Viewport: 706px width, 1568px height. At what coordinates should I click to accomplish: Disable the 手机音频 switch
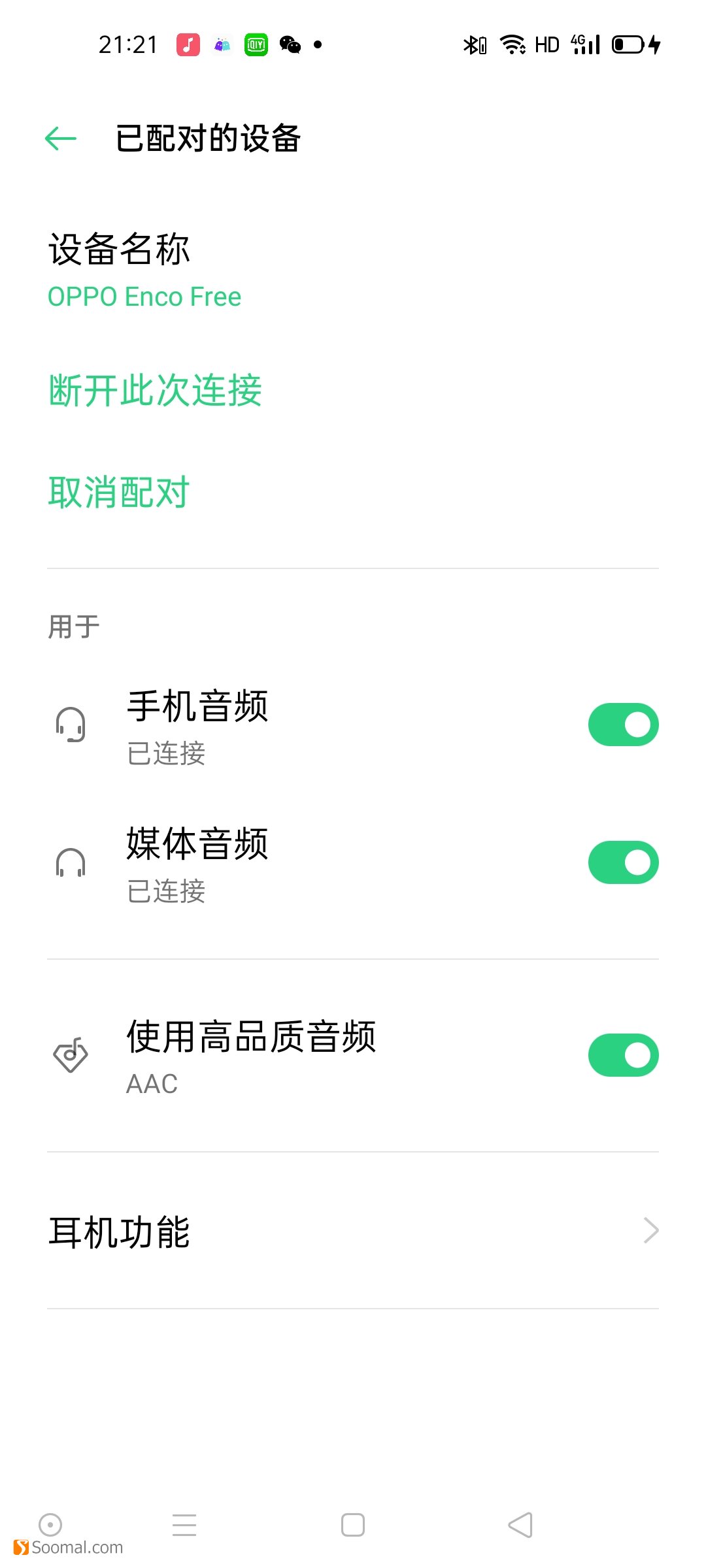point(622,723)
